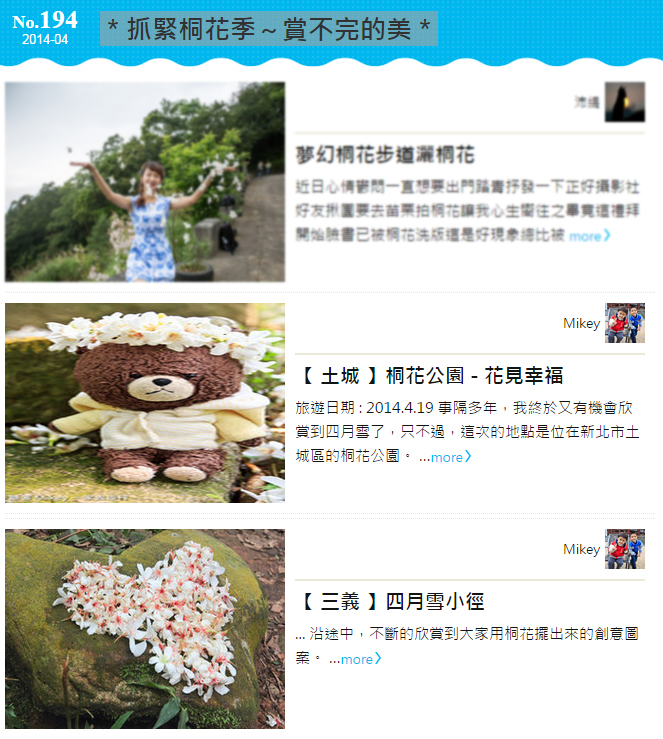View Mikey's avatar on the 三義 post
This screenshot has height=739, width=663.
click(624, 549)
